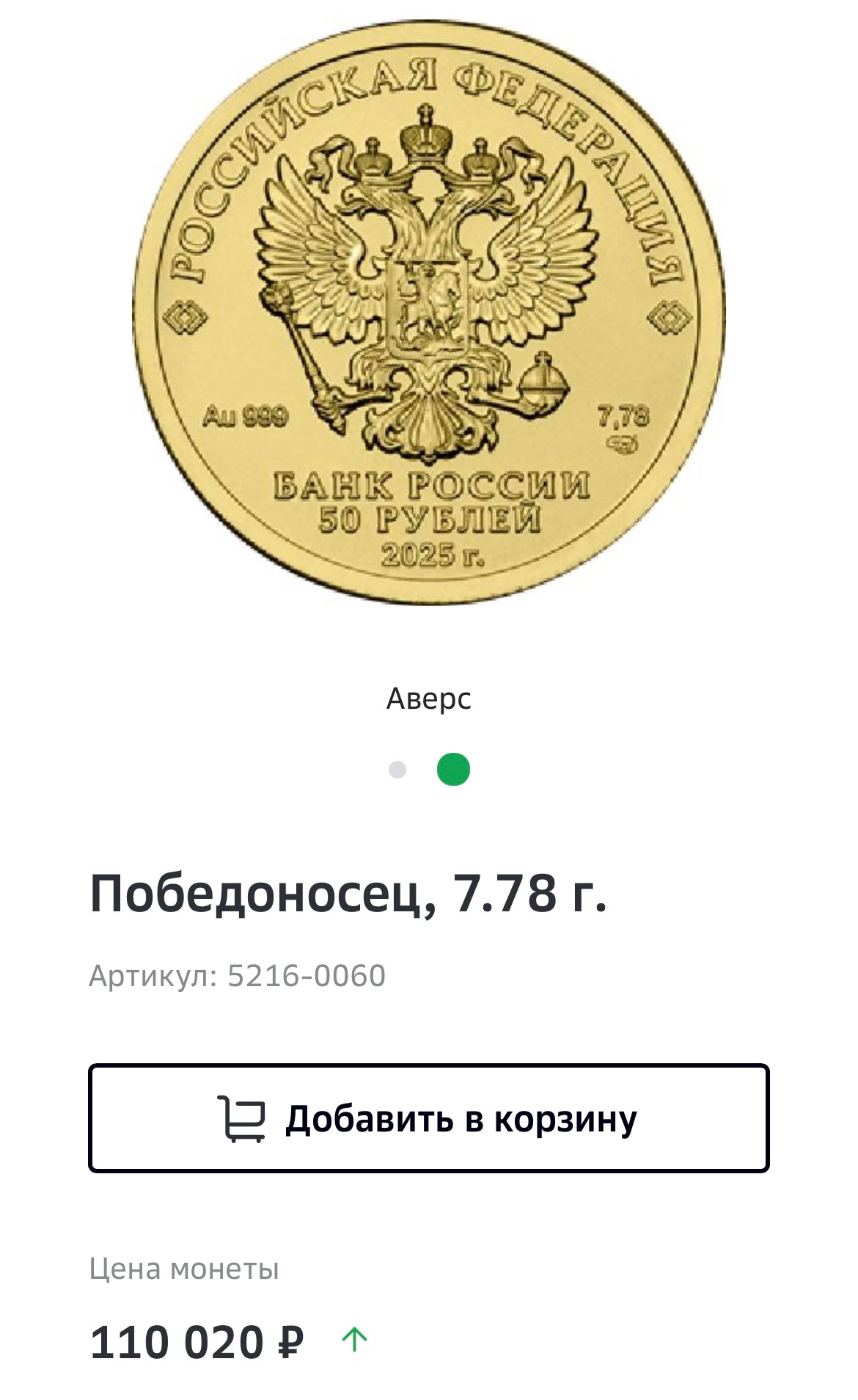Add the Победоносец coin to the cart
Viewport: 858px width, 1400px height.
428,1118
